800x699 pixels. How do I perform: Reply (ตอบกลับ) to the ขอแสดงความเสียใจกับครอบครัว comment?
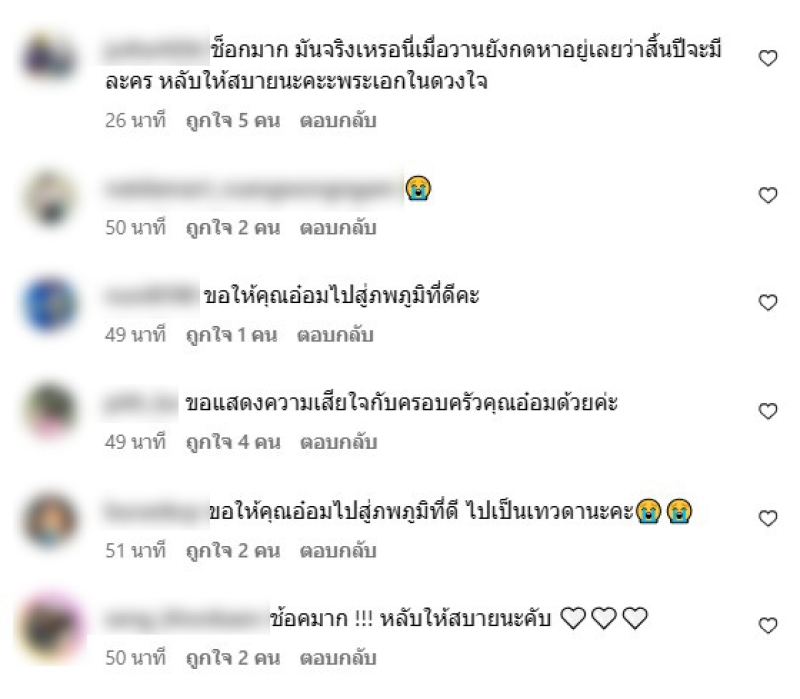(x=339, y=443)
